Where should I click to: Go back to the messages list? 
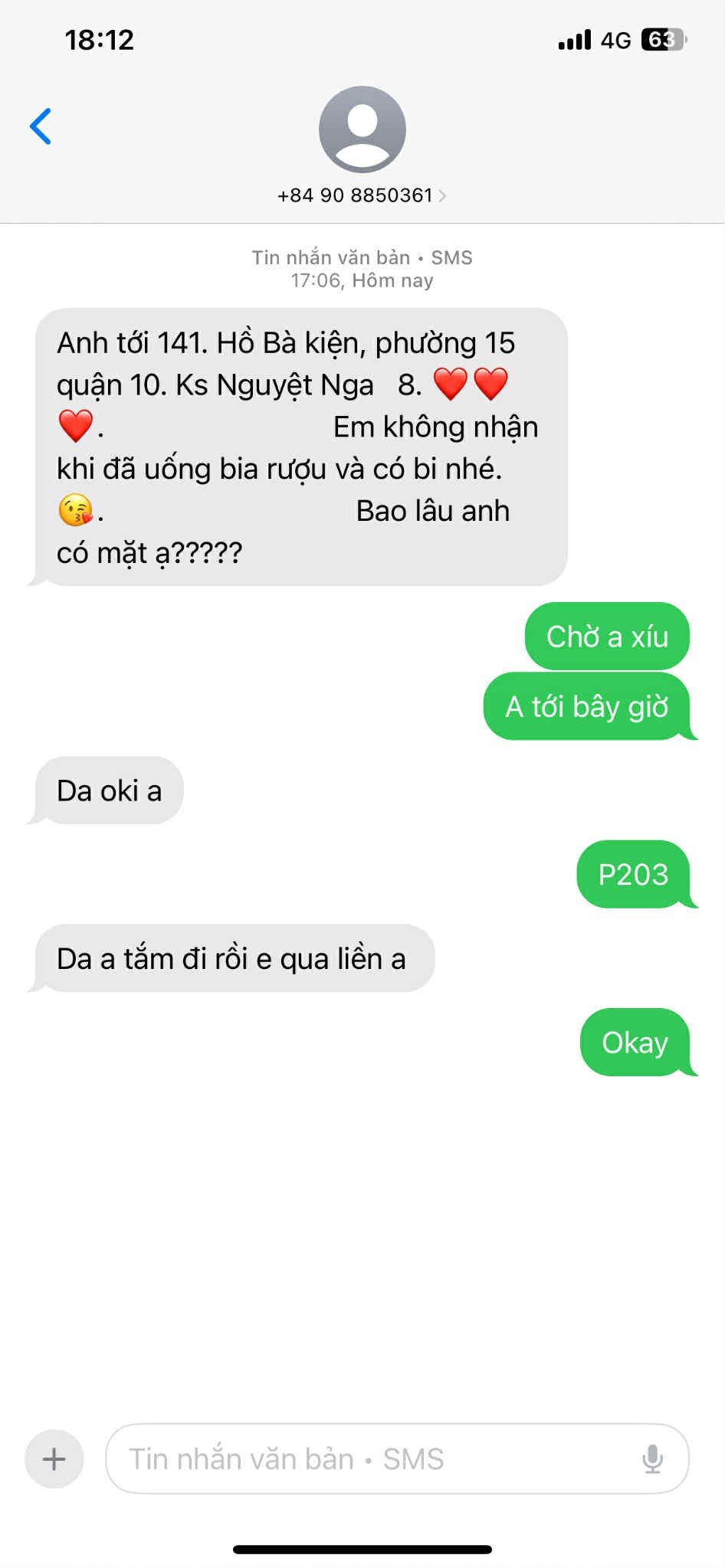41,126
